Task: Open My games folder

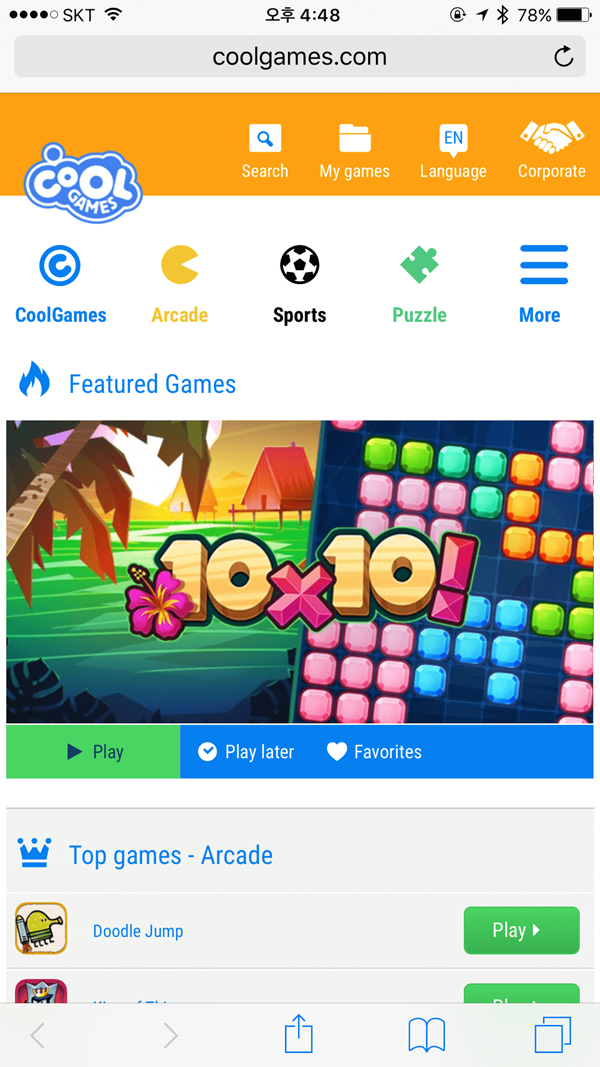Action: point(354,151)
